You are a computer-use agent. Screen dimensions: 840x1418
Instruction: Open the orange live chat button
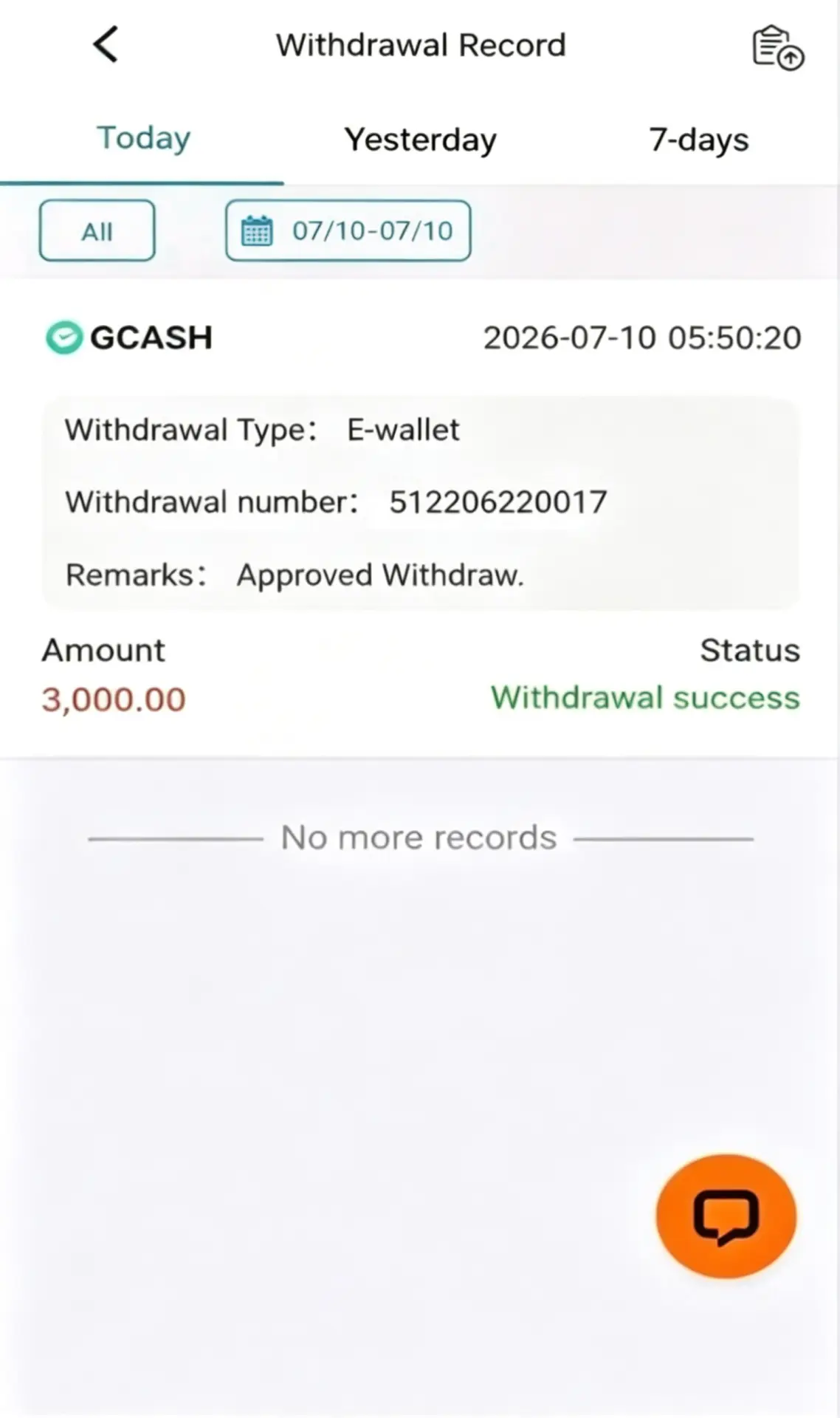click(726, 1216)
